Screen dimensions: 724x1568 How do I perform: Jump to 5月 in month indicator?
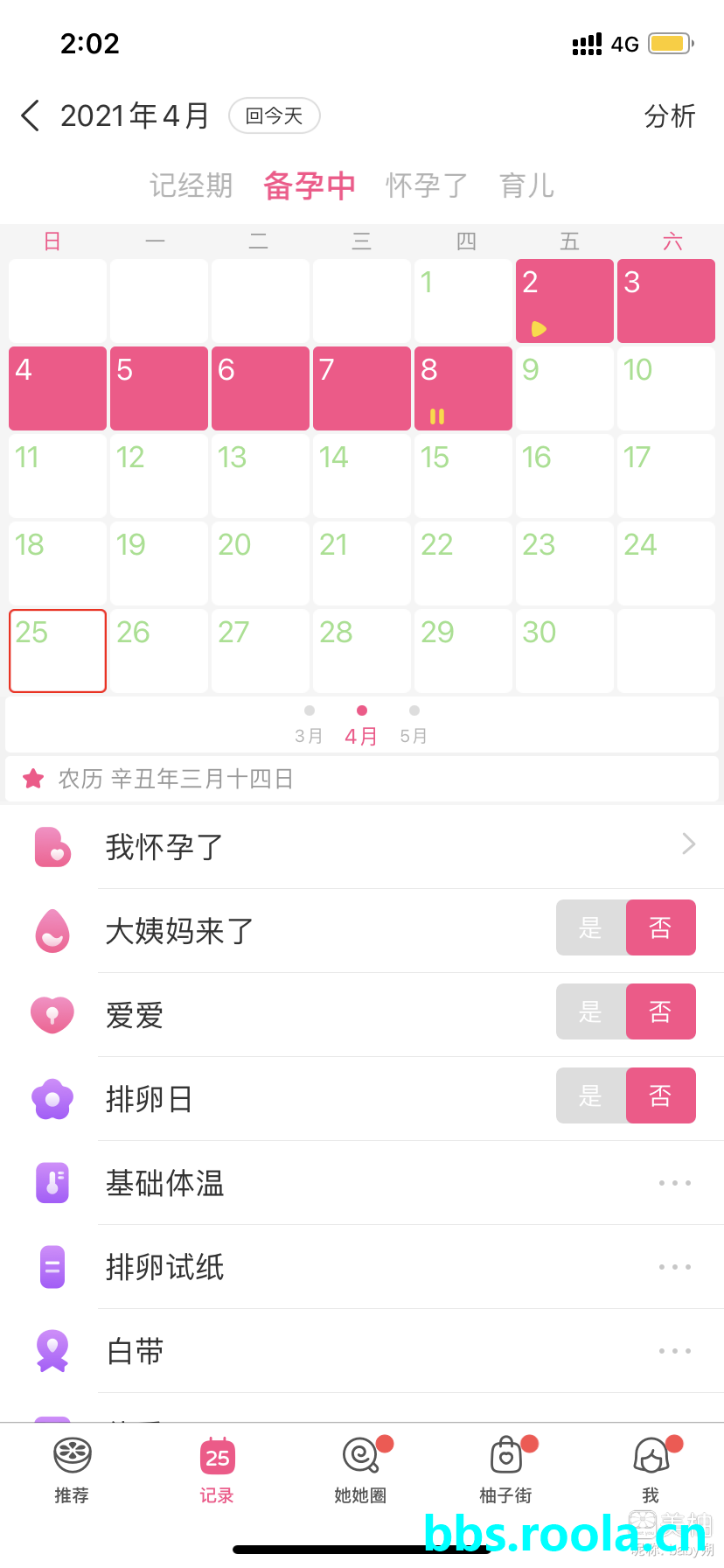(414, 726)
